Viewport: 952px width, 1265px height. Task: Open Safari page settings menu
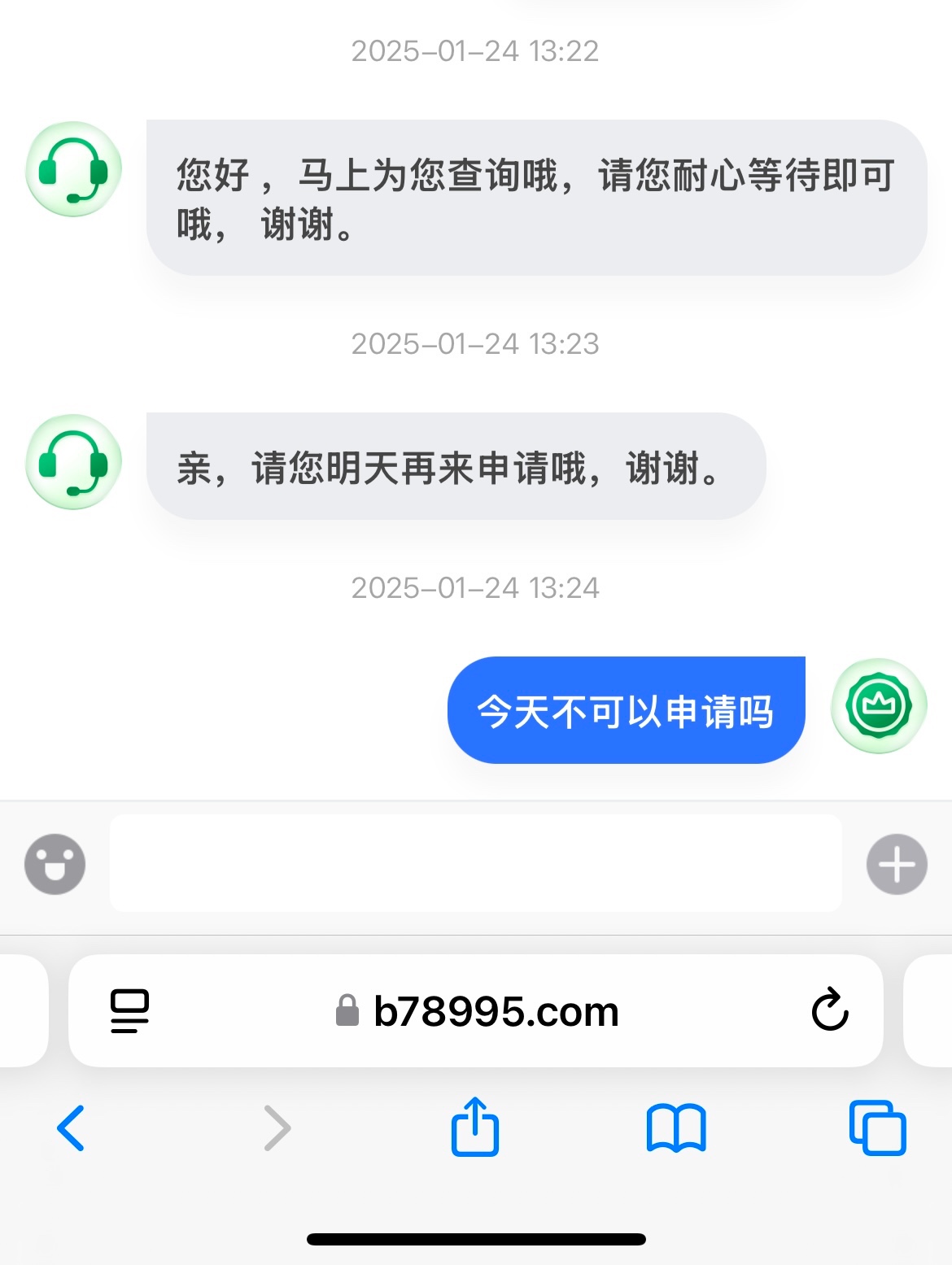tap(129, 1011)
